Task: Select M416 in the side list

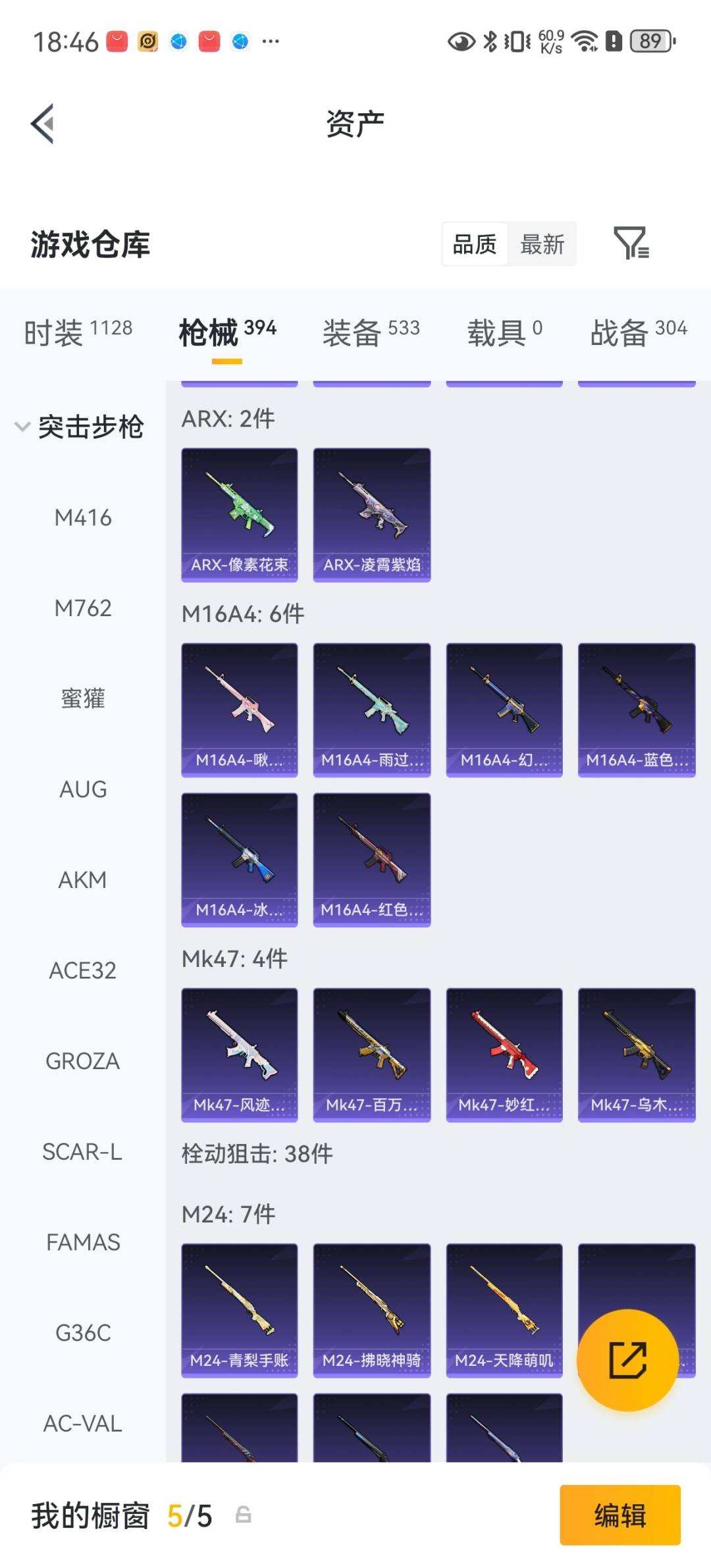Action: pos(83,518)
